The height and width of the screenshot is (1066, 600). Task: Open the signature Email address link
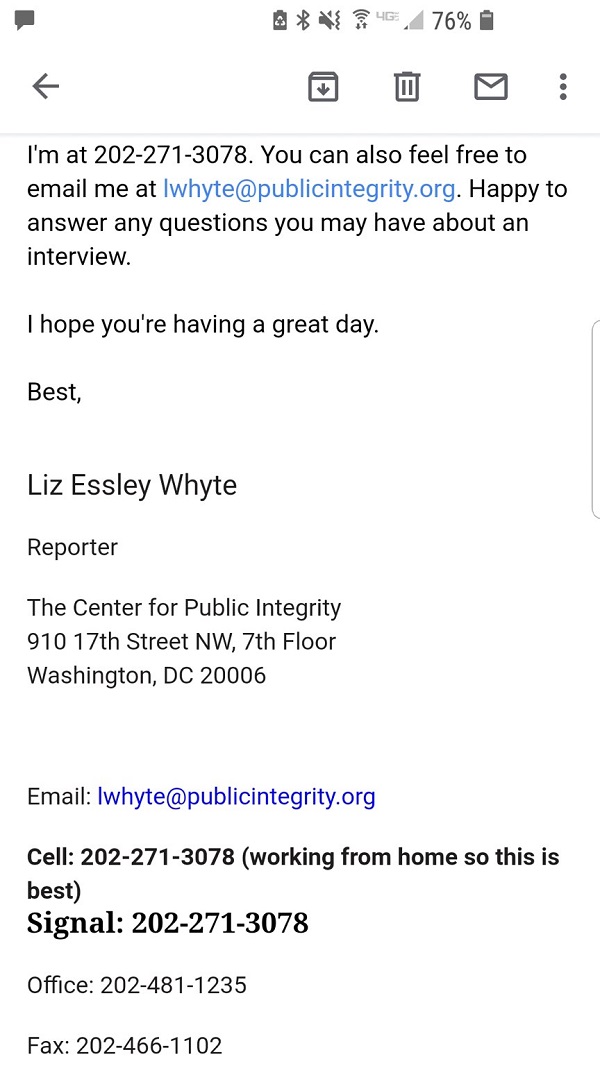point(236,797)
